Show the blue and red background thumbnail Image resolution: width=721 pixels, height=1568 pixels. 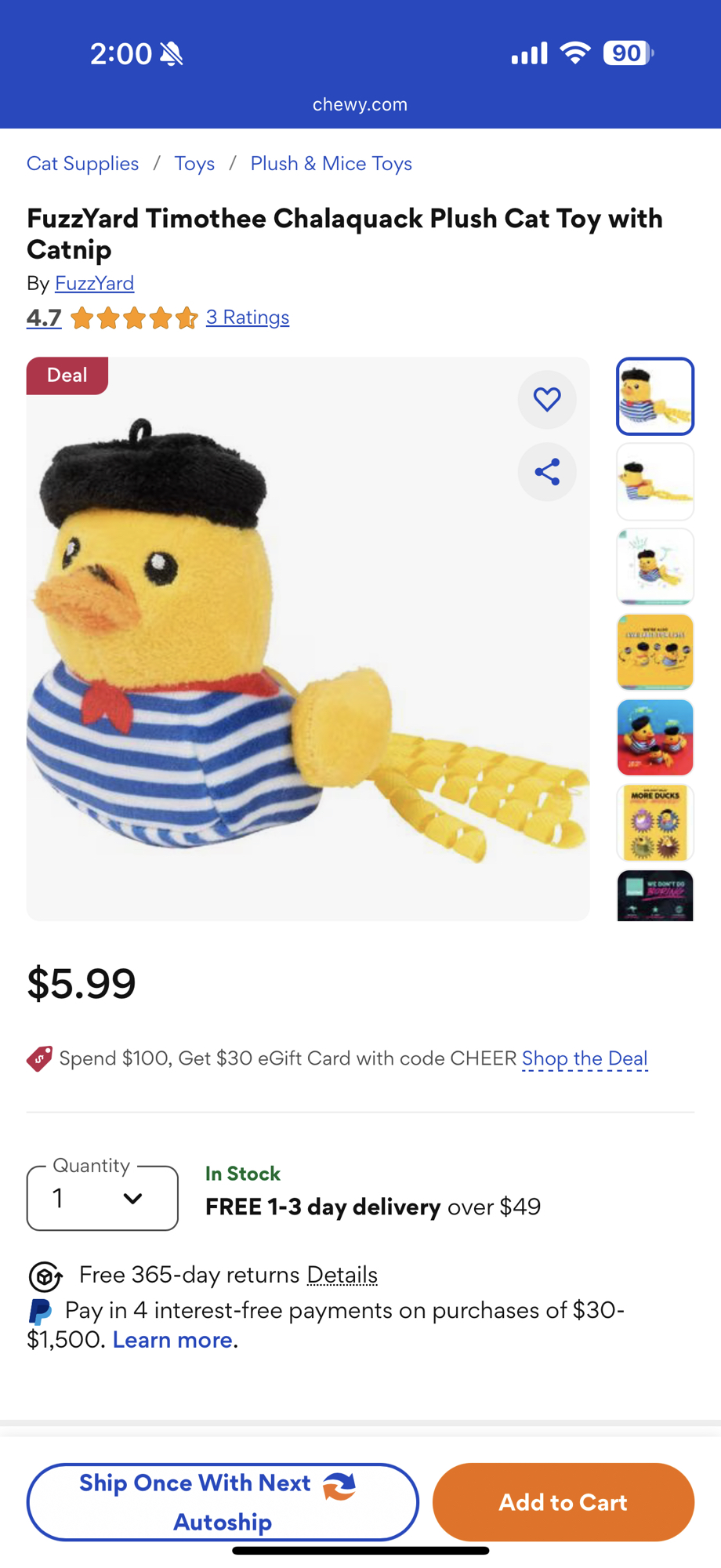click(x=655, y=737)
